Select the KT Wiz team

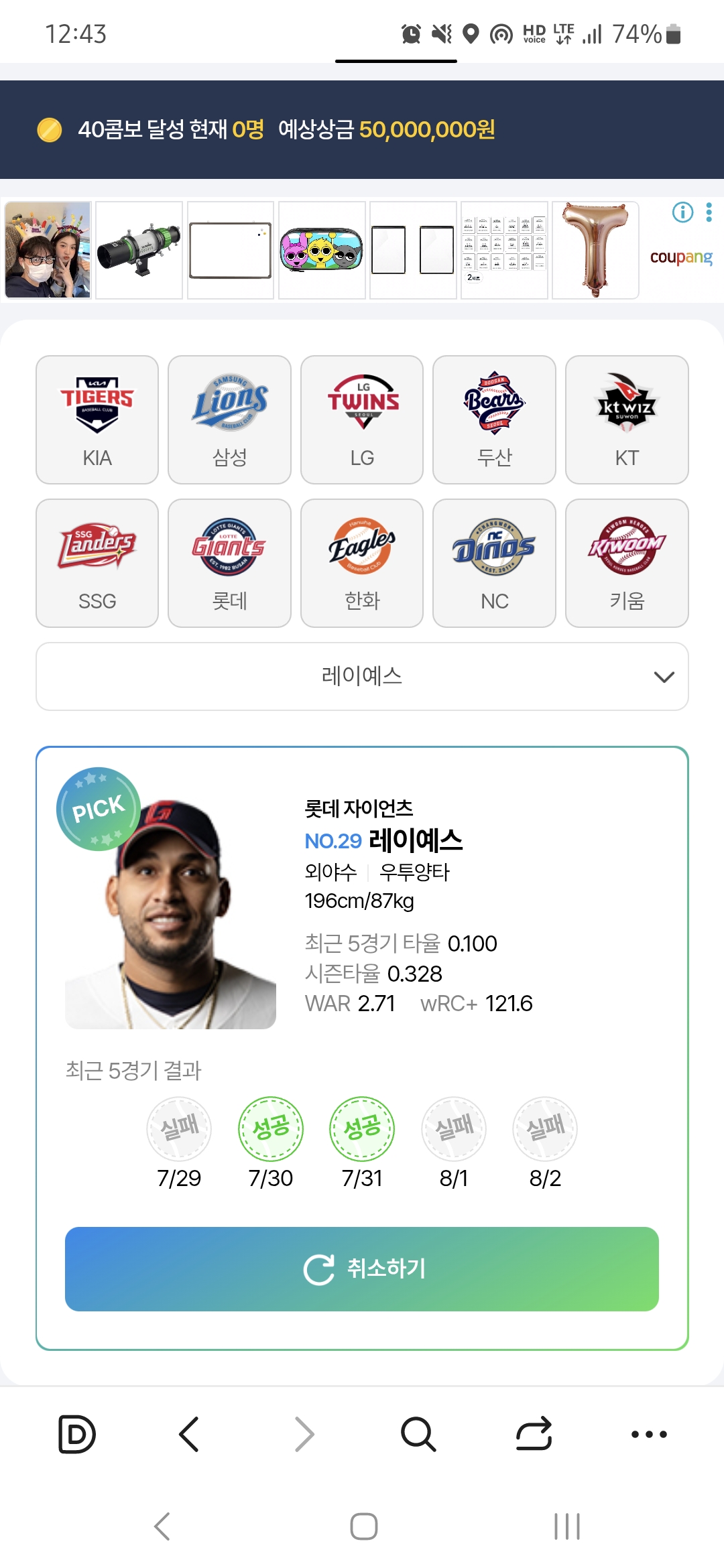click(627, 419)
